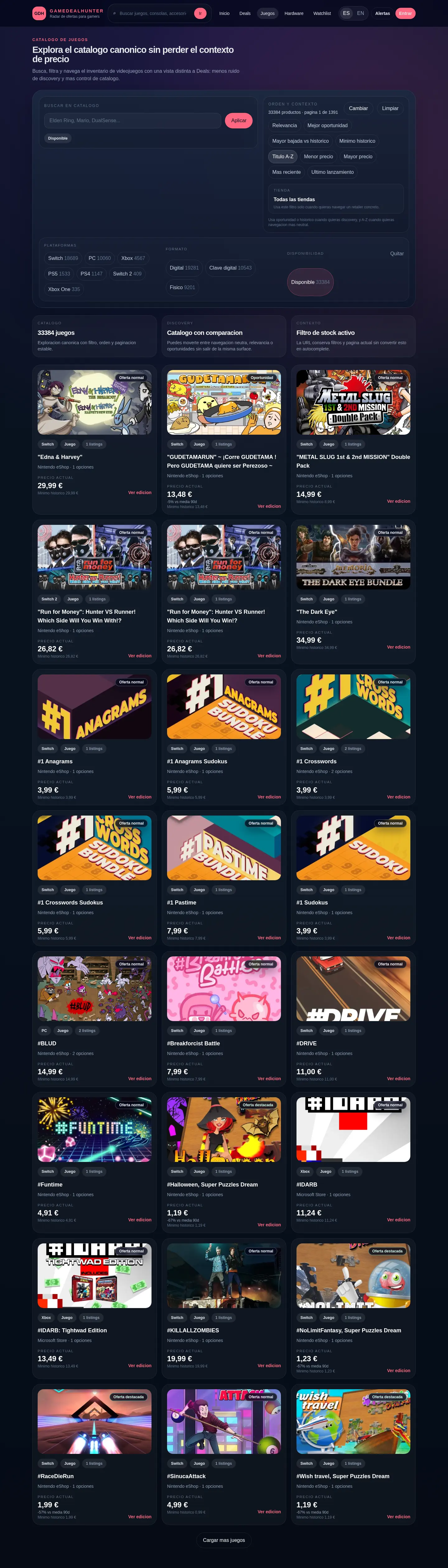The width and height of the screenshot is (448, 1568).
Task: Select the Mayor bajada vs historico sort
Action: pos(300,141)
